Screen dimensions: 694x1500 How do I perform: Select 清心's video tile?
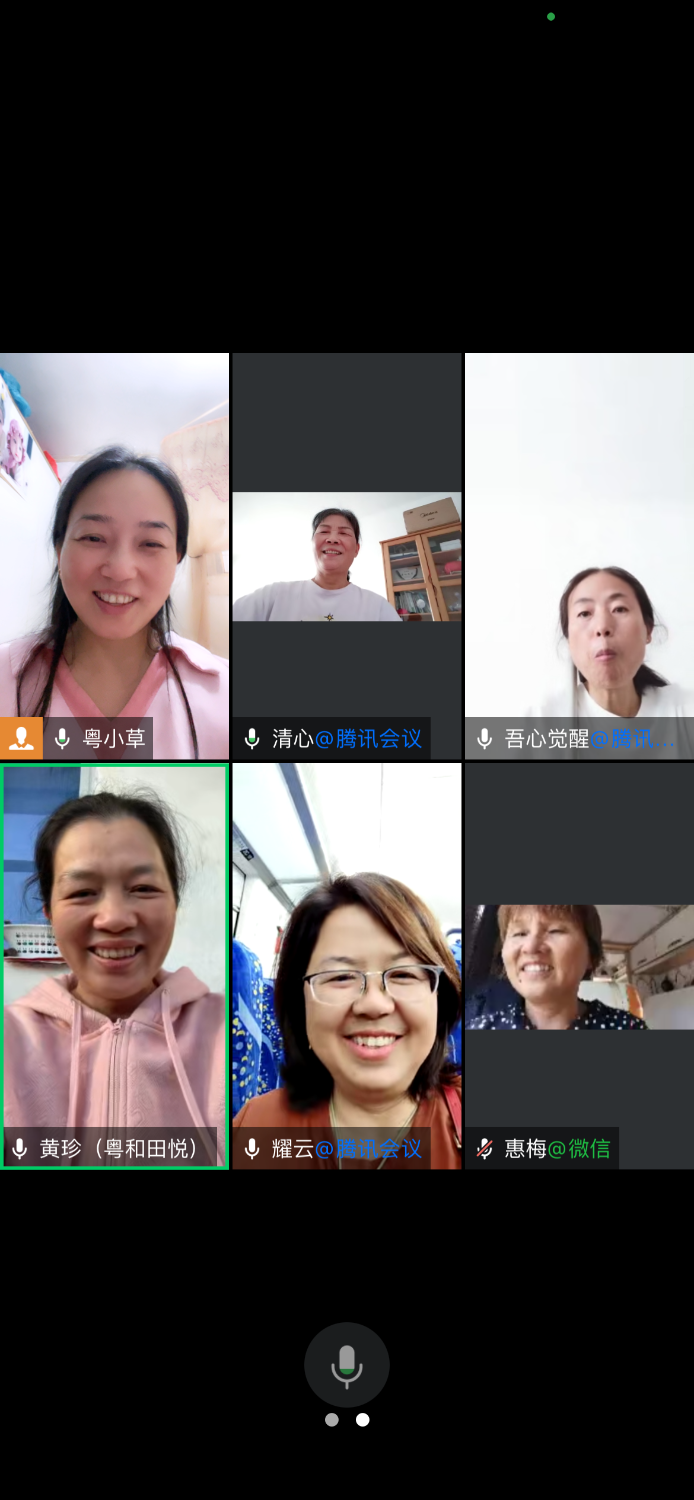[347, 556]
